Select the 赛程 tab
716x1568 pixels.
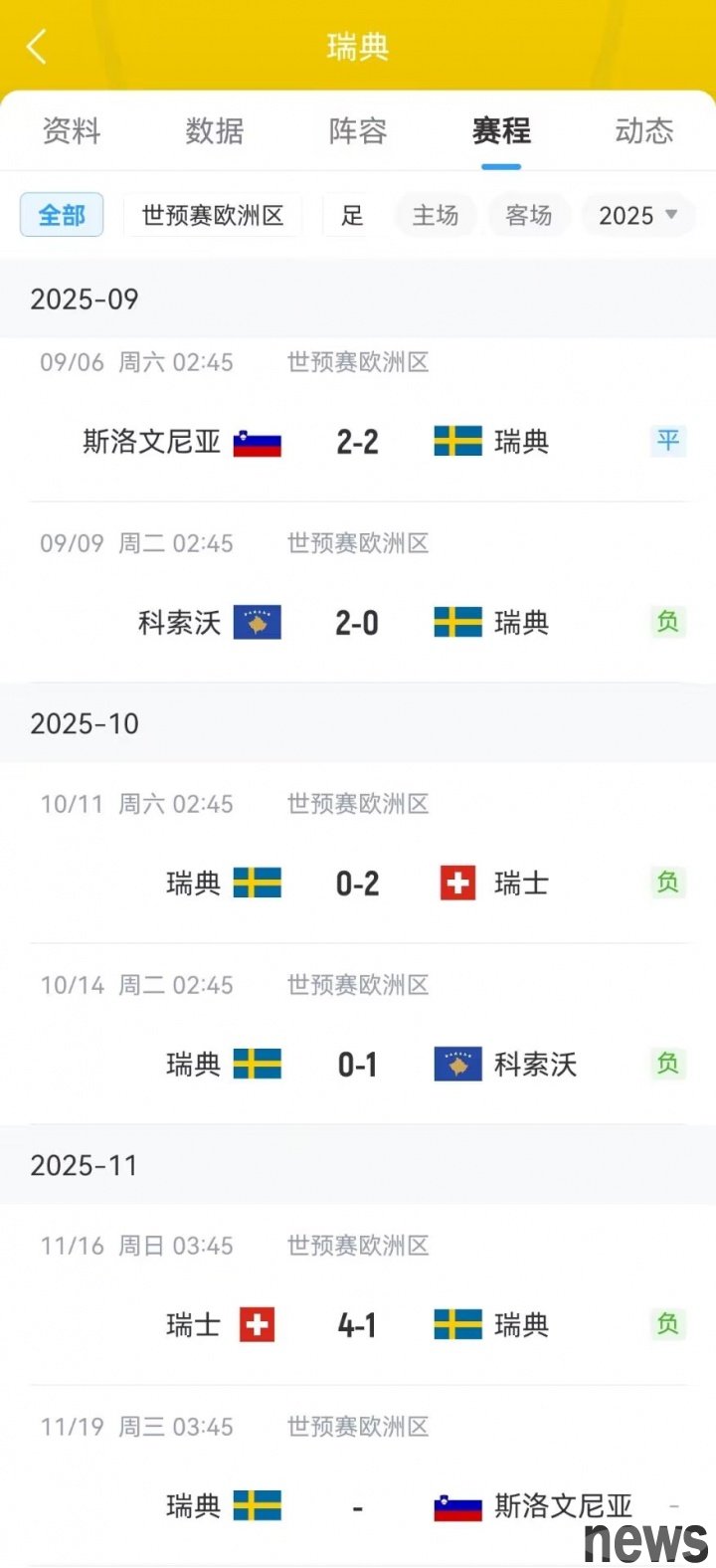(501, 131)
